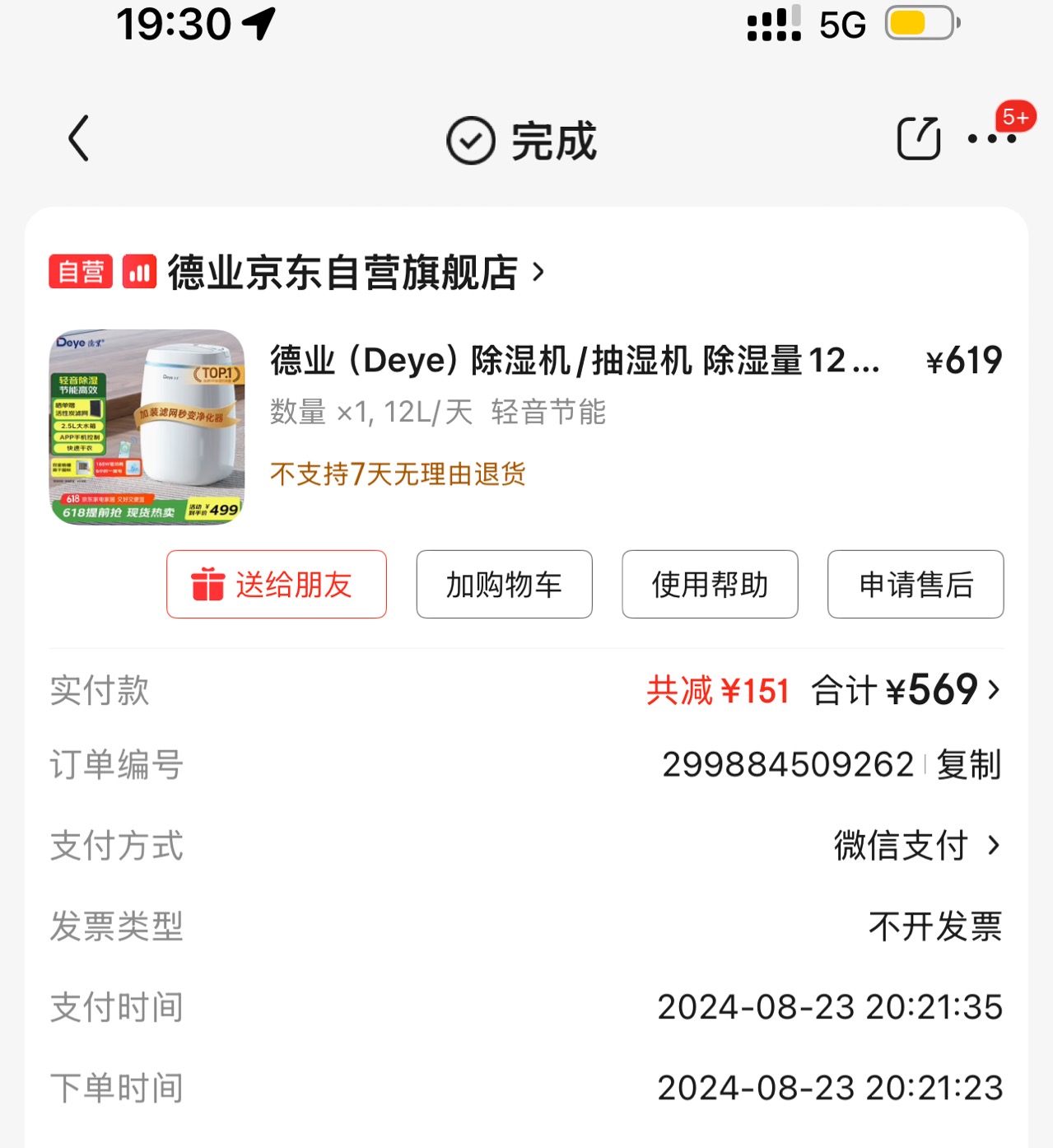Image resolution: width=1053 pixels, height=1148 pixels.
Task: Open 使用帮助 usage help
Action: tap(710, 585)
